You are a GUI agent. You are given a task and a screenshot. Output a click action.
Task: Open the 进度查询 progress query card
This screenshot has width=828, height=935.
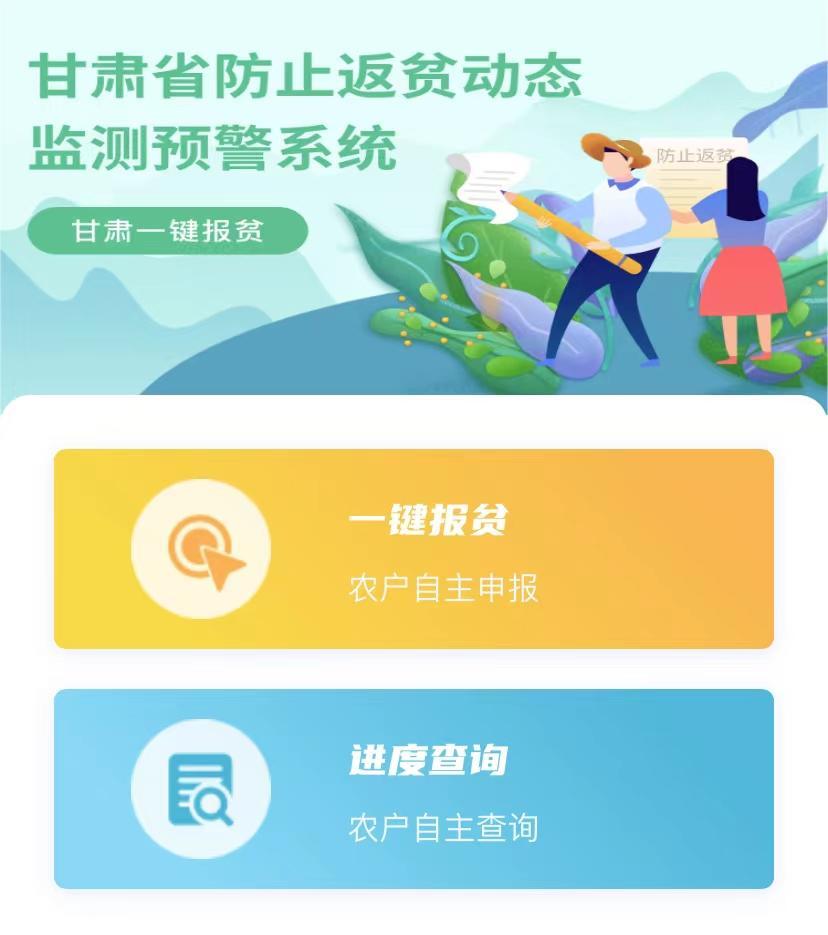(x=413, y=788)
